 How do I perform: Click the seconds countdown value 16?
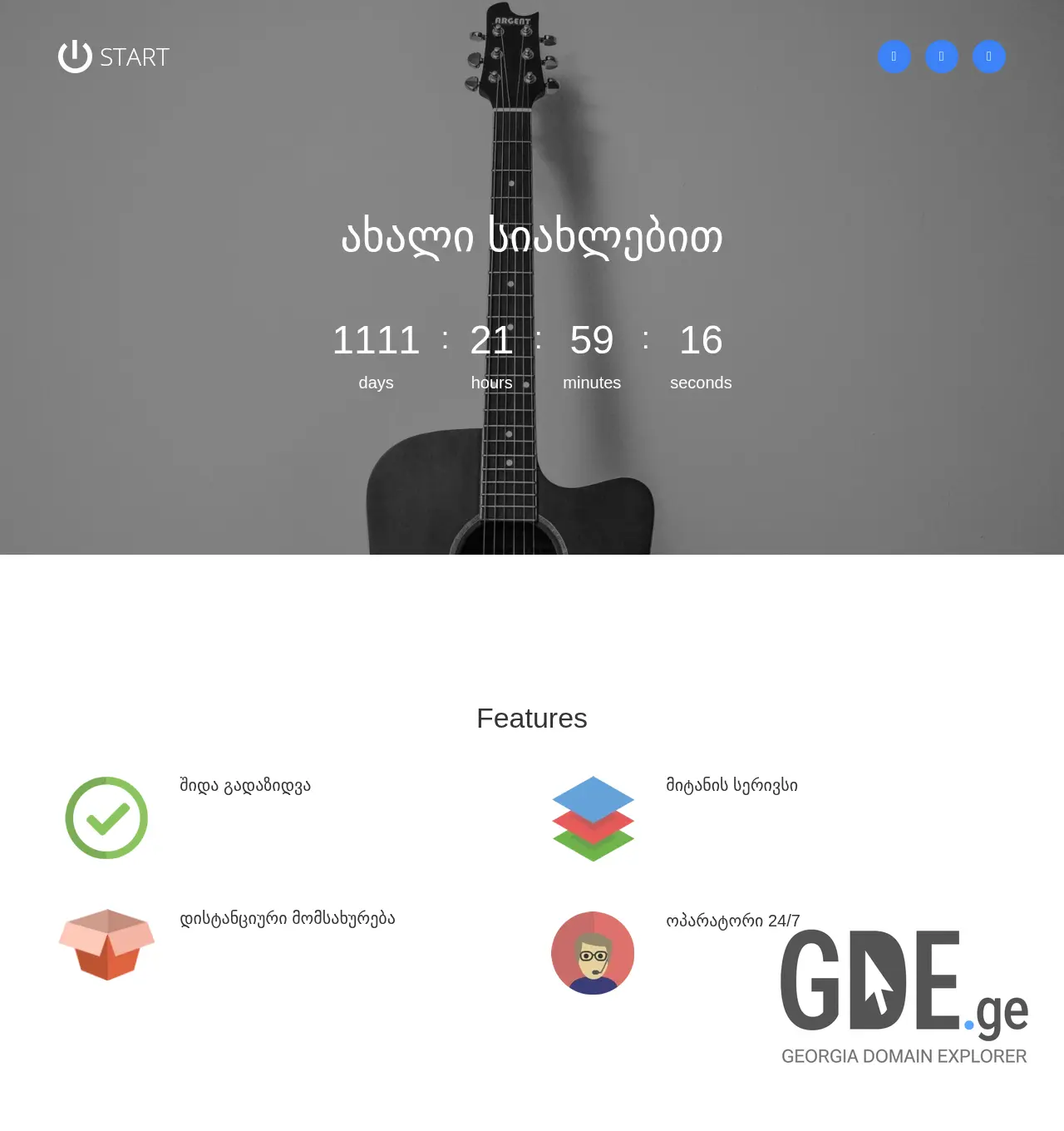pos(701,340)
